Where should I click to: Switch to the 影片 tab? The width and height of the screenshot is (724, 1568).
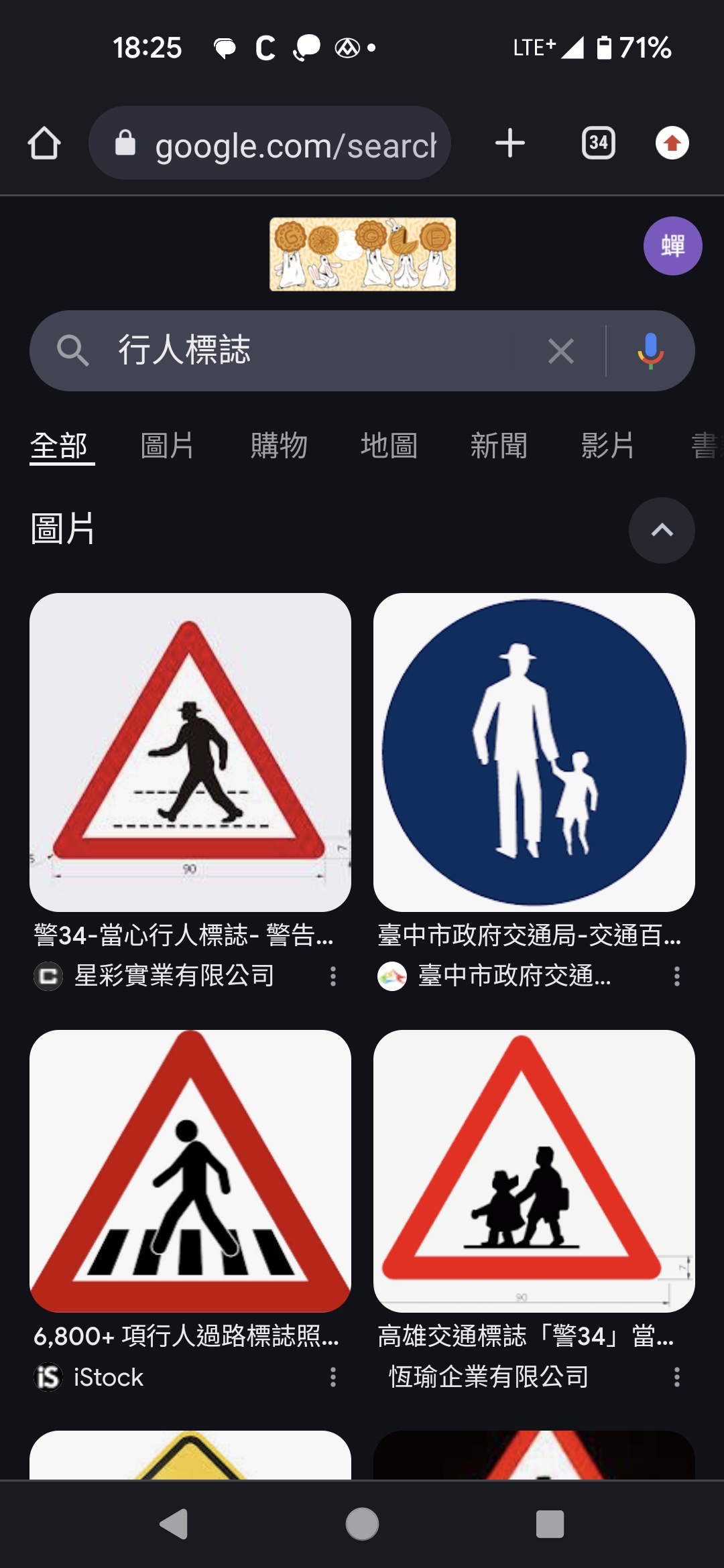tap(608, 446)
